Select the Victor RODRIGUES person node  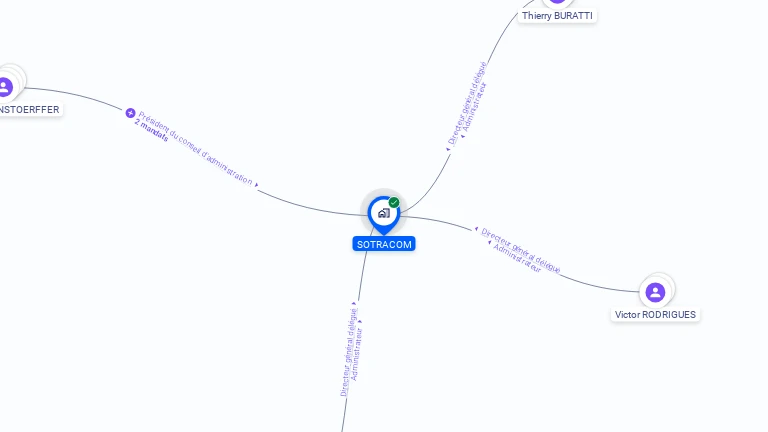655,292
